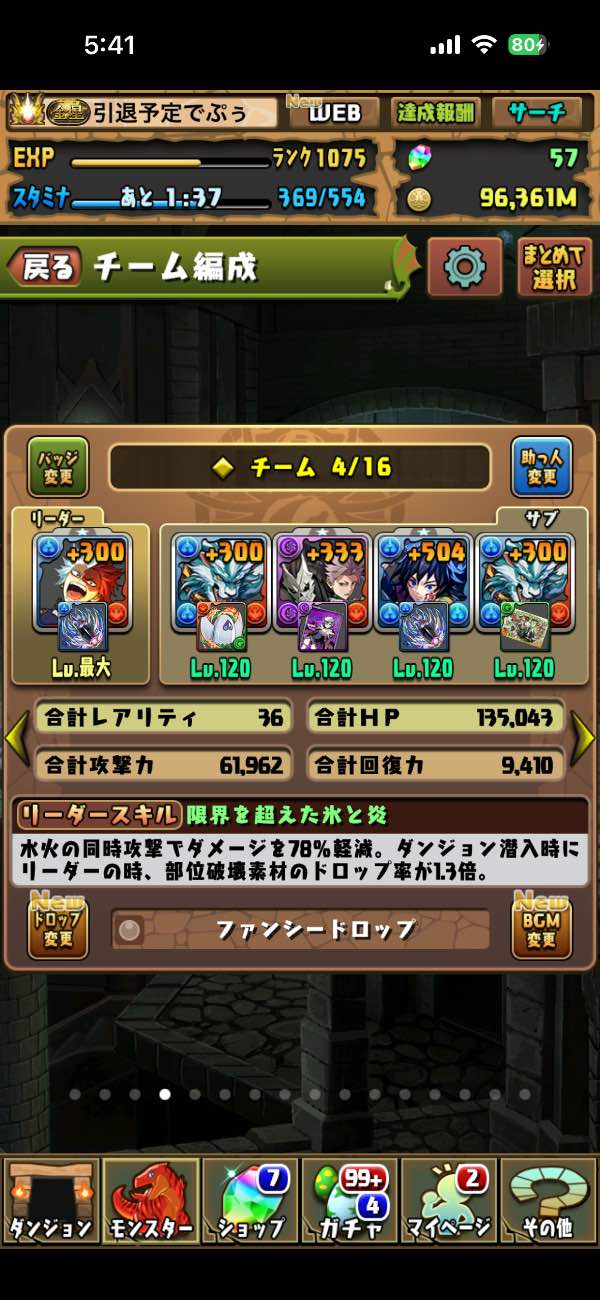Tap the まとめて選択 button
The image size is (600, 1300).
554,267
